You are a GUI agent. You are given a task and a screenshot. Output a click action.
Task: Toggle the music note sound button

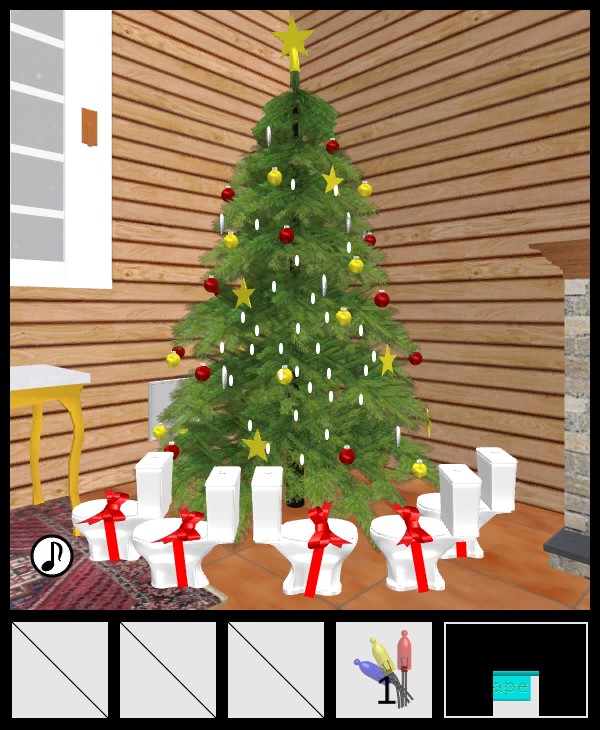tap(52, 556)
